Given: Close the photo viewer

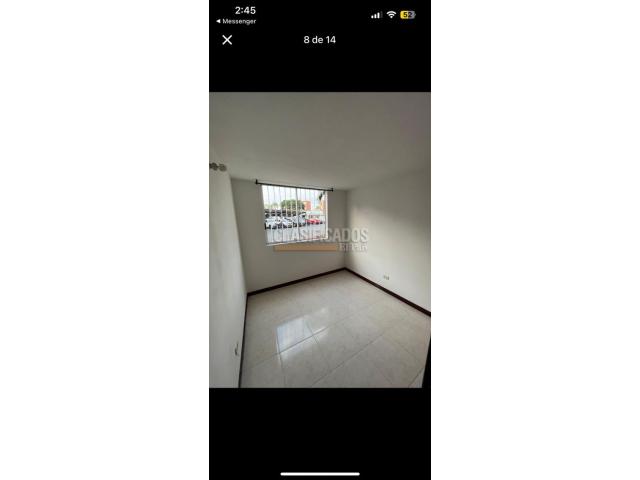Looking at the screenshot, I should (227, 40).
